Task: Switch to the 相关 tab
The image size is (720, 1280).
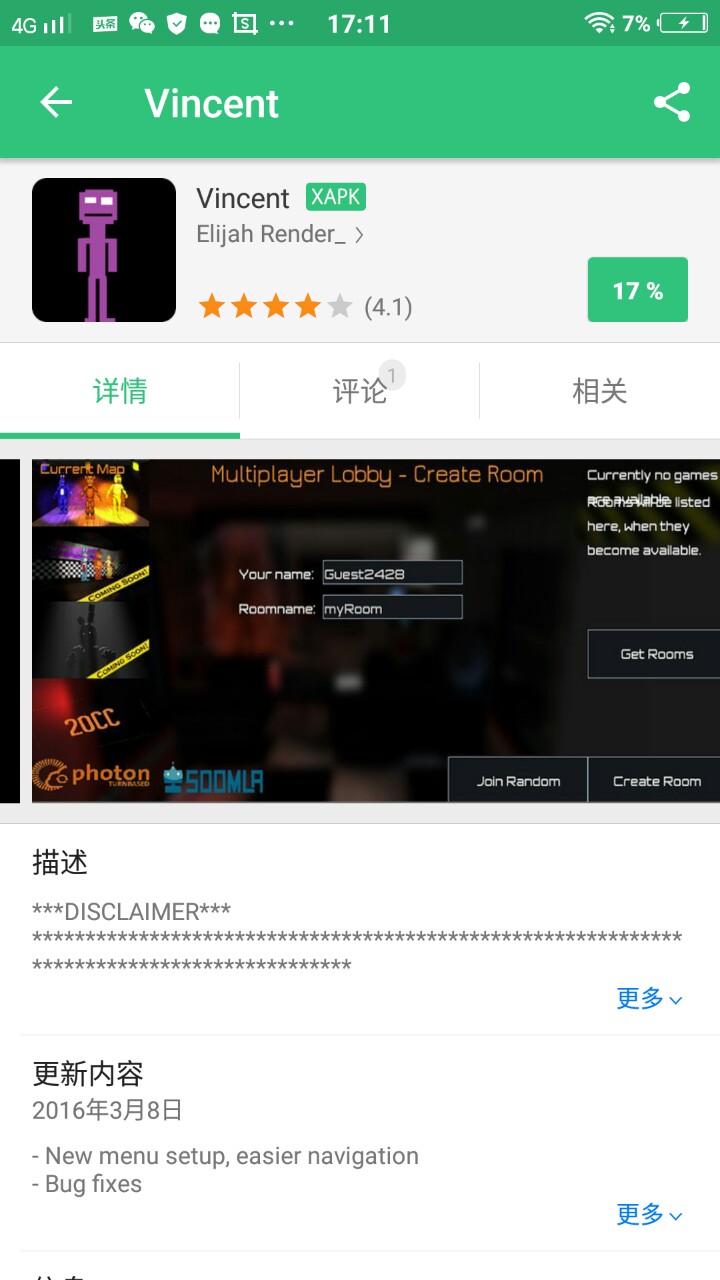Action: pyautogui.click(x=599, y=391)
